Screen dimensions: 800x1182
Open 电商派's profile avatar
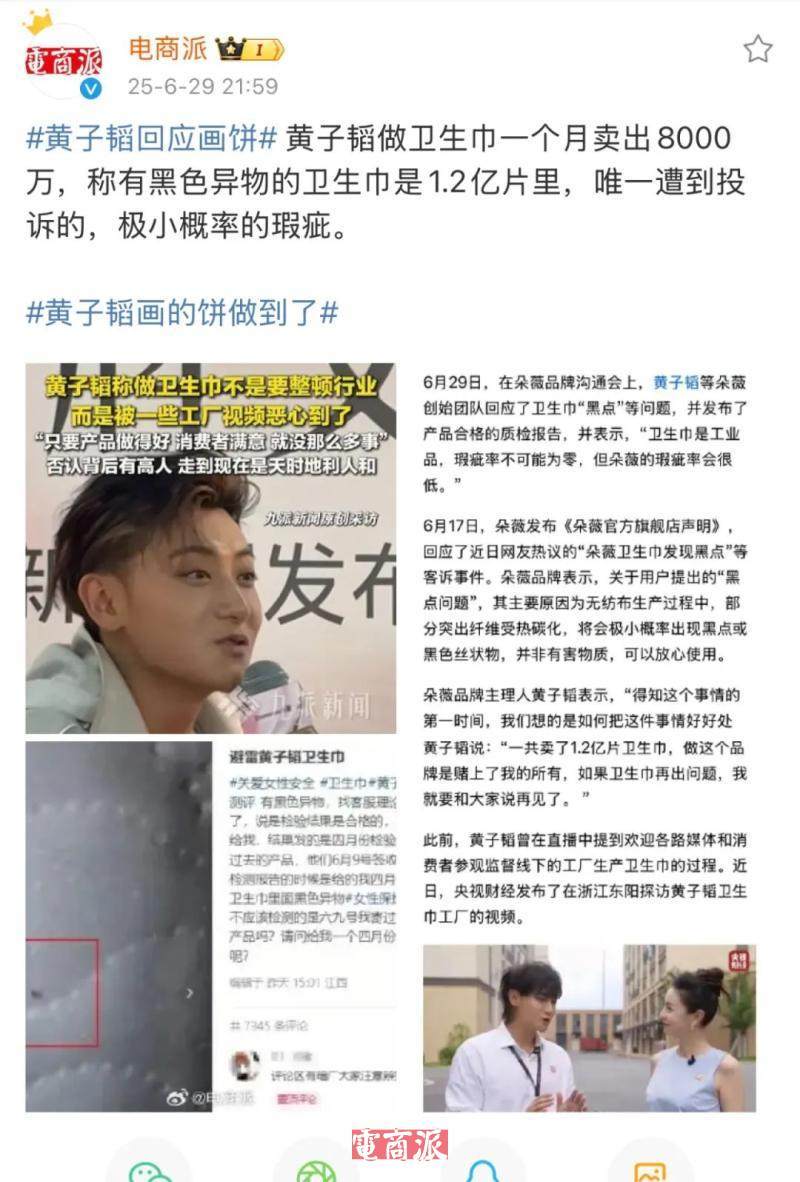pos(64,60)
